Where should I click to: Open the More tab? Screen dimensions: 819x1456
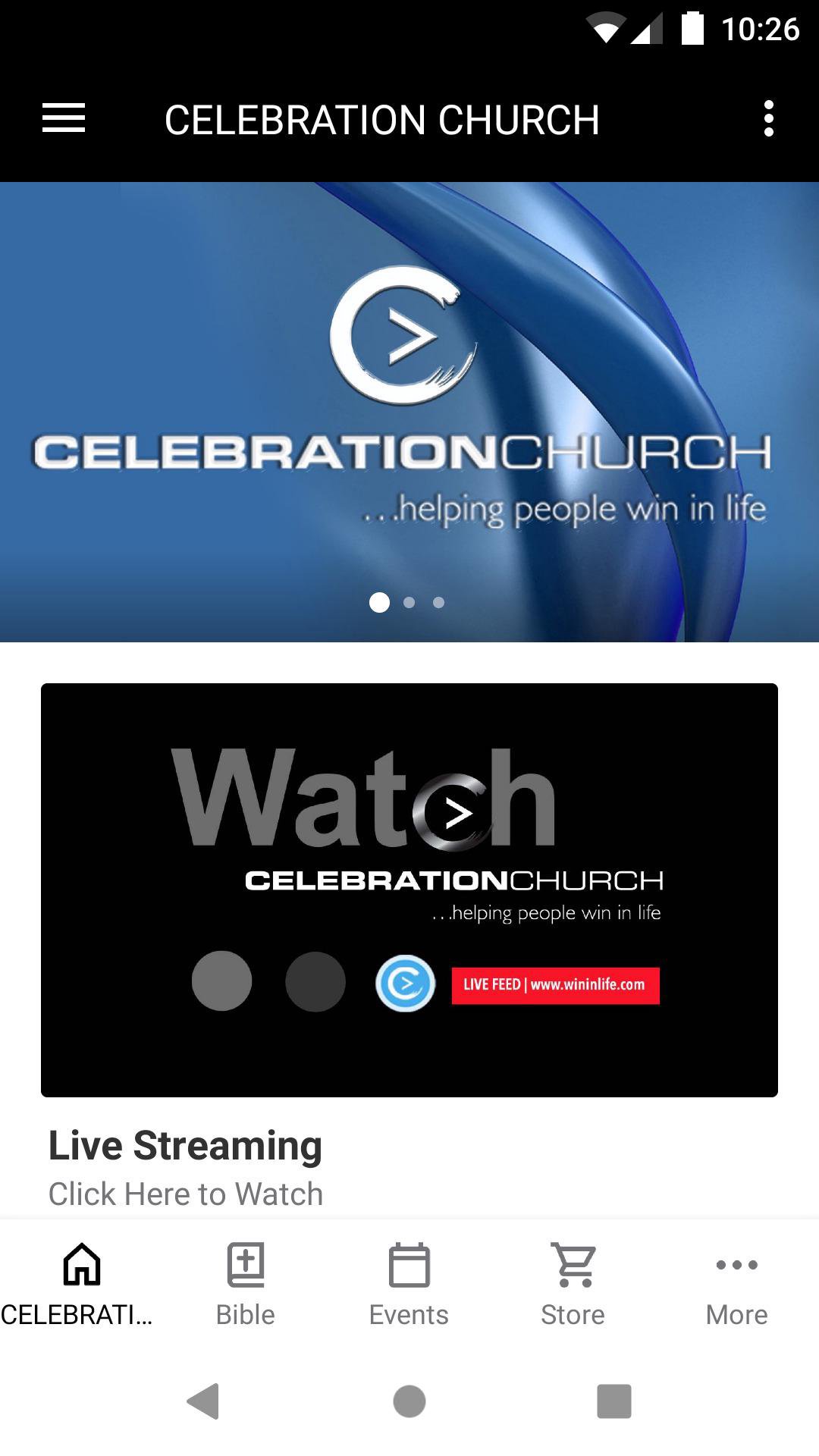coord(736,1285)
